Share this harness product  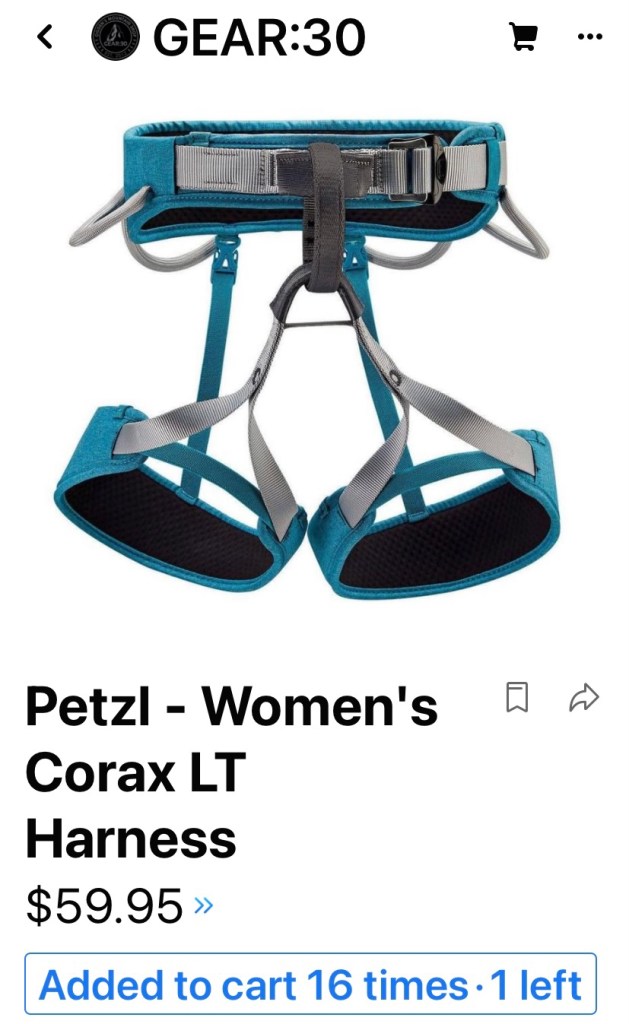(x=584, y=697)
